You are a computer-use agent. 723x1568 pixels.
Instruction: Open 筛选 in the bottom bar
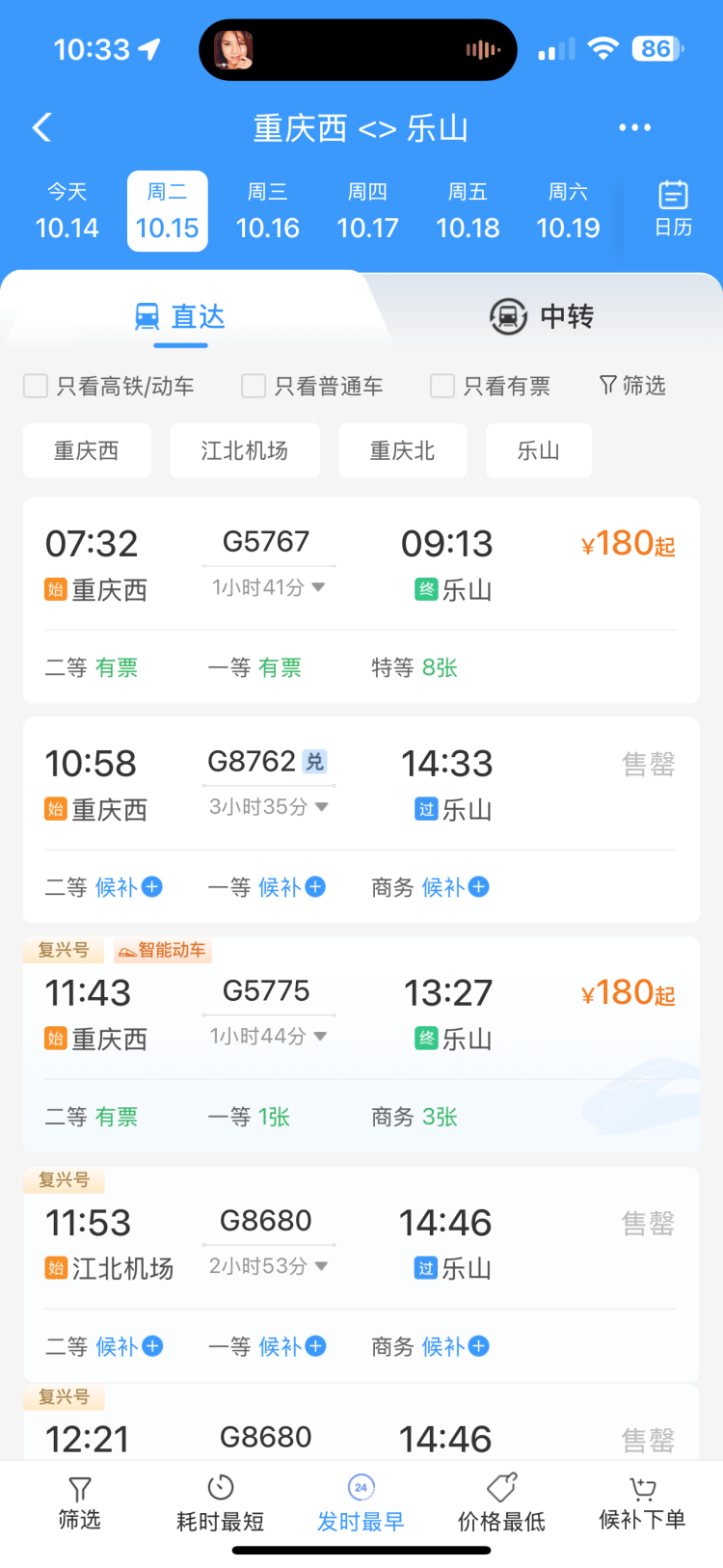(79, 1502)
